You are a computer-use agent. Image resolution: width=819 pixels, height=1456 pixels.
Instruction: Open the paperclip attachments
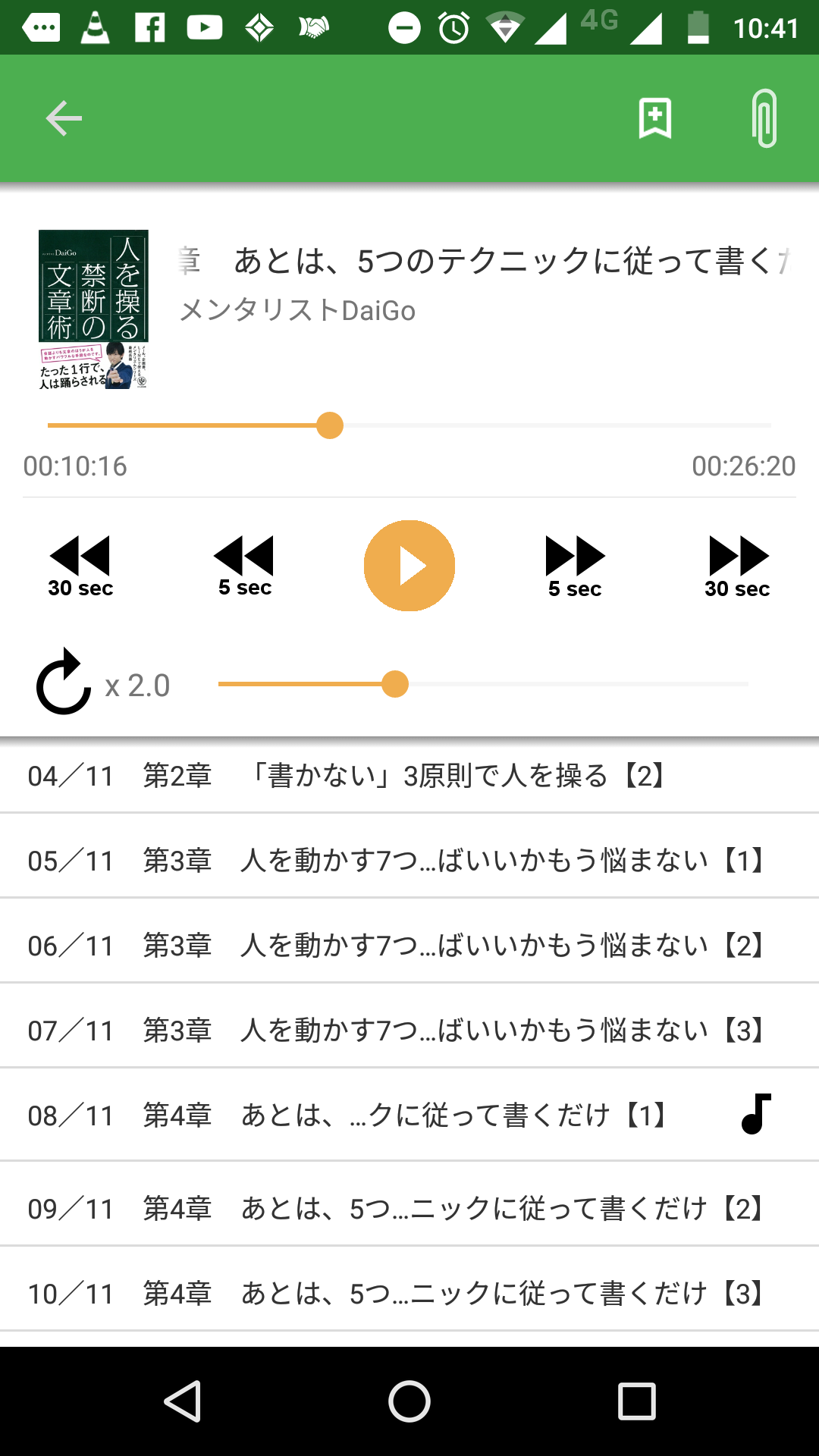(764, 118)
